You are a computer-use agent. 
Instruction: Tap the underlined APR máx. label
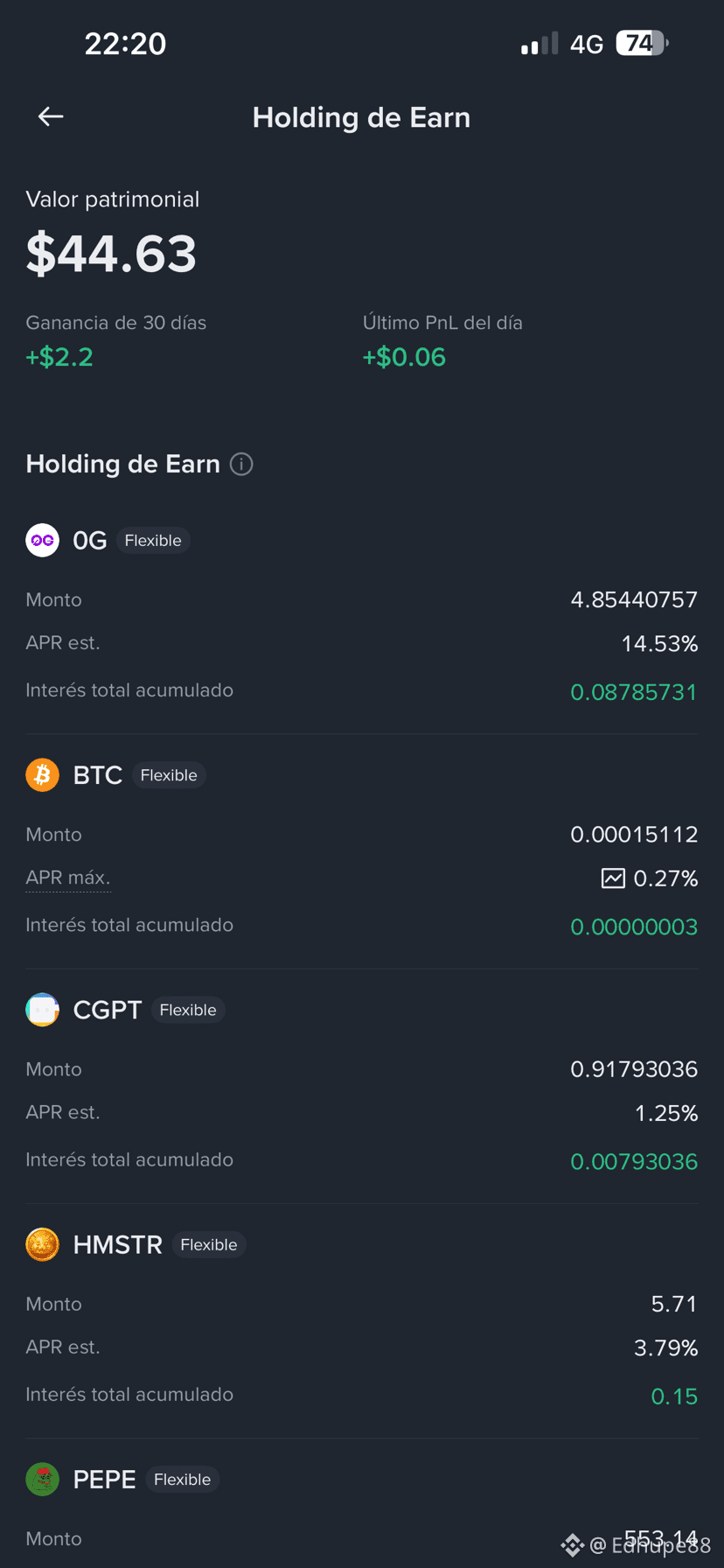pos(68,878)
